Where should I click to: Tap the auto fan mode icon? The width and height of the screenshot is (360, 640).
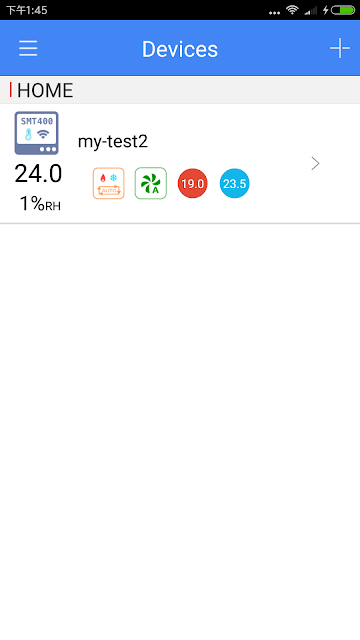pos(151,183)
